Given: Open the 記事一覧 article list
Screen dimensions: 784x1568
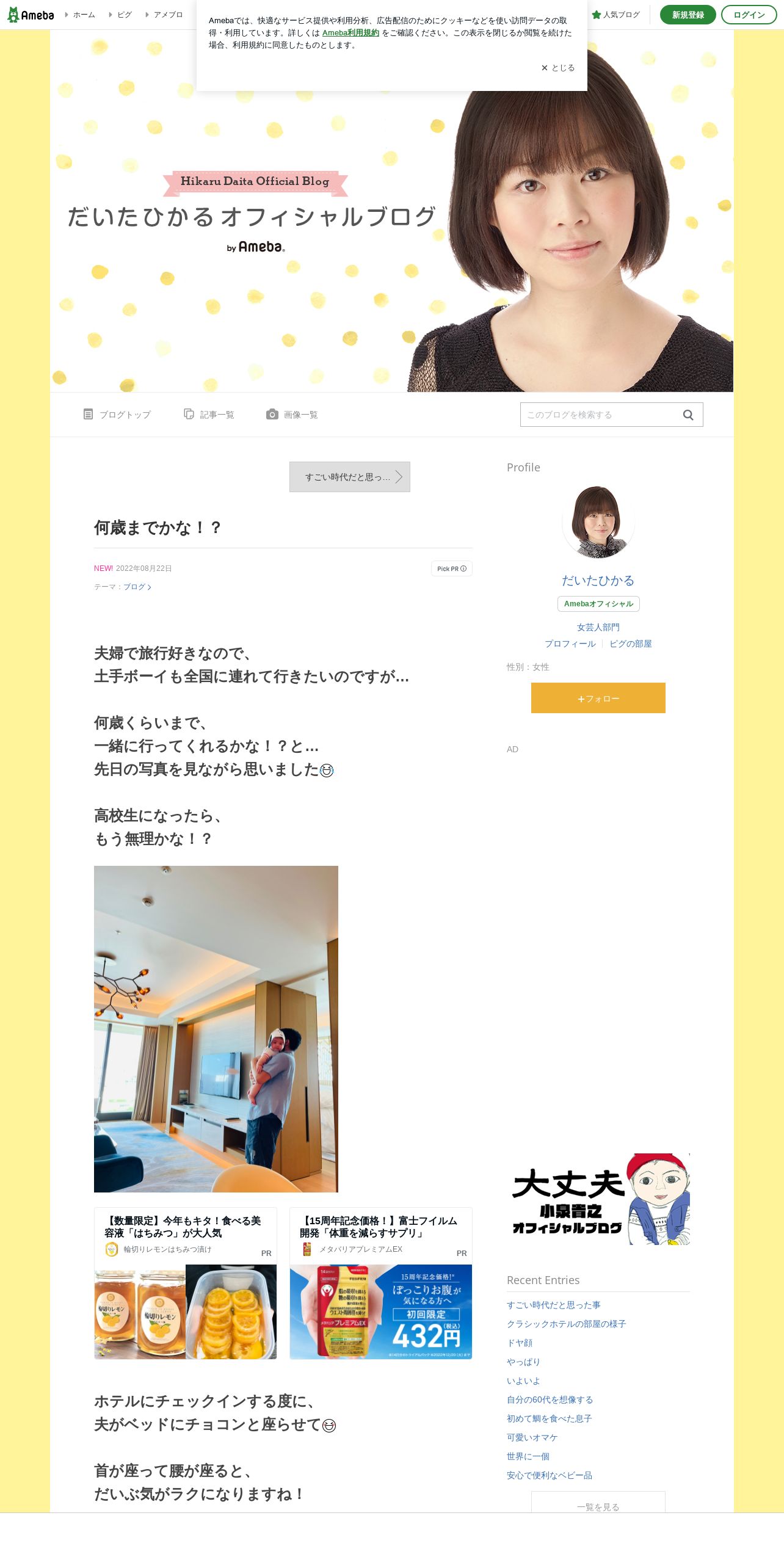Looking at the screenshot, I should pos(209,415).
